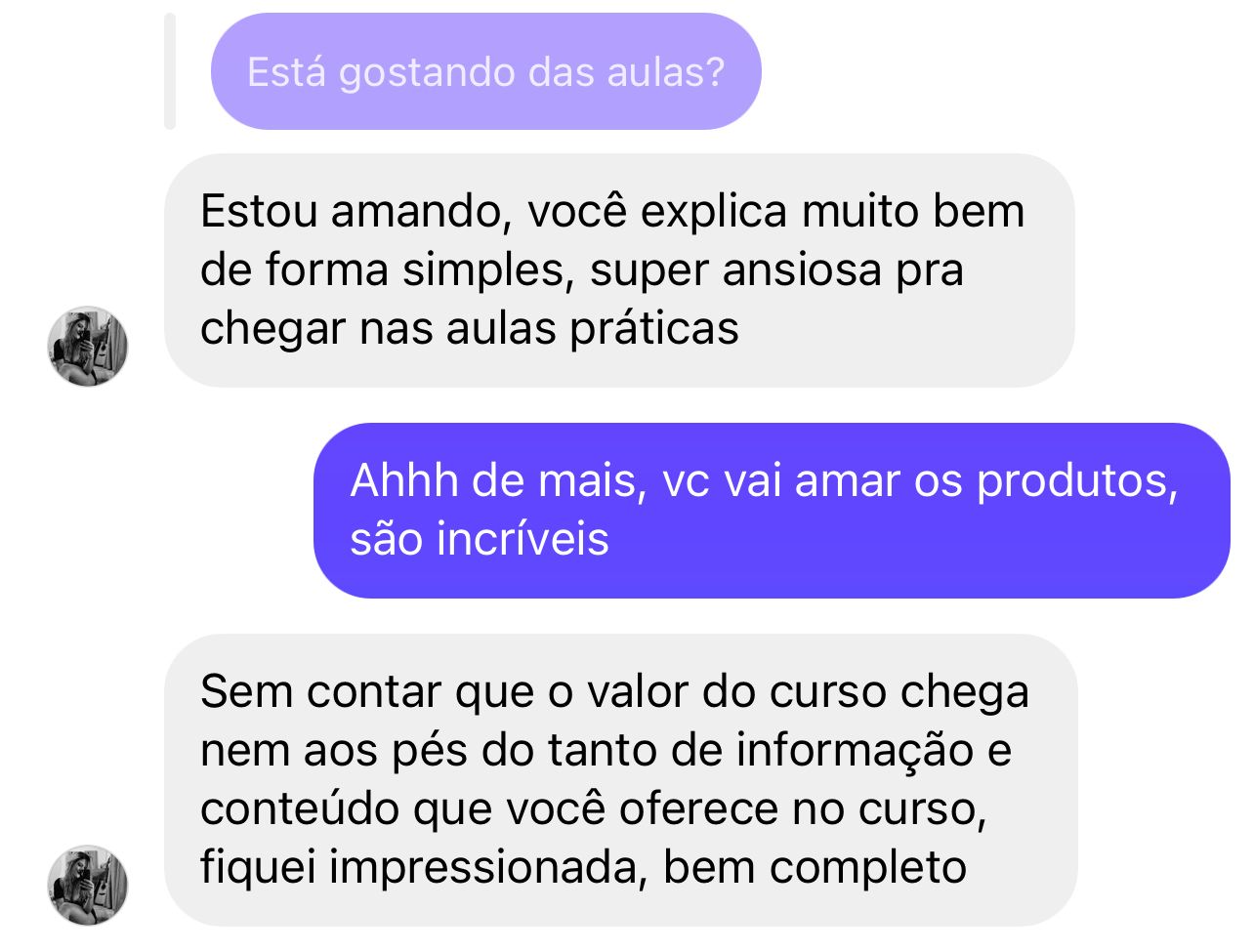Open the quoted reply 'Está gostando das aulas?'

485,72
